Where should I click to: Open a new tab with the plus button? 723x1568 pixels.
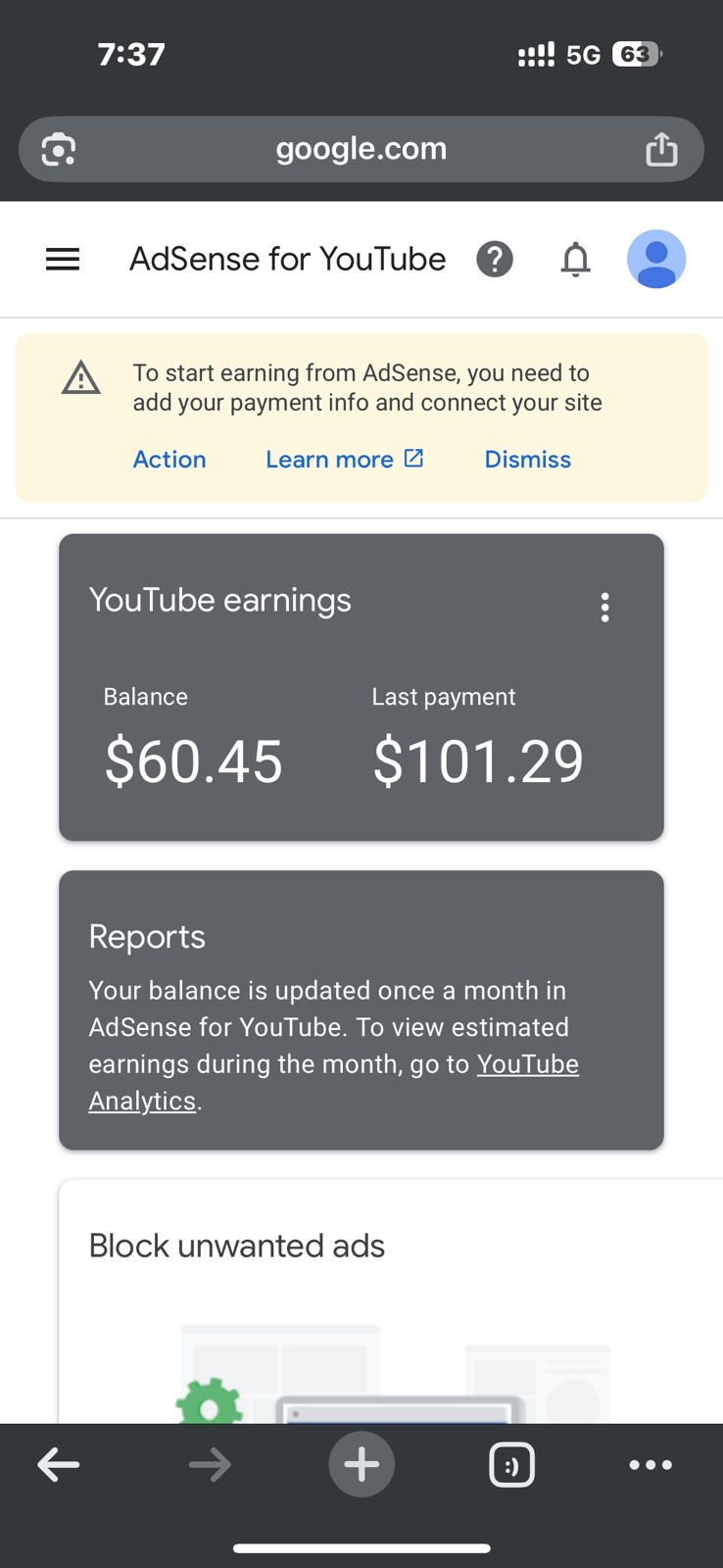click(x=361, y=1465)
